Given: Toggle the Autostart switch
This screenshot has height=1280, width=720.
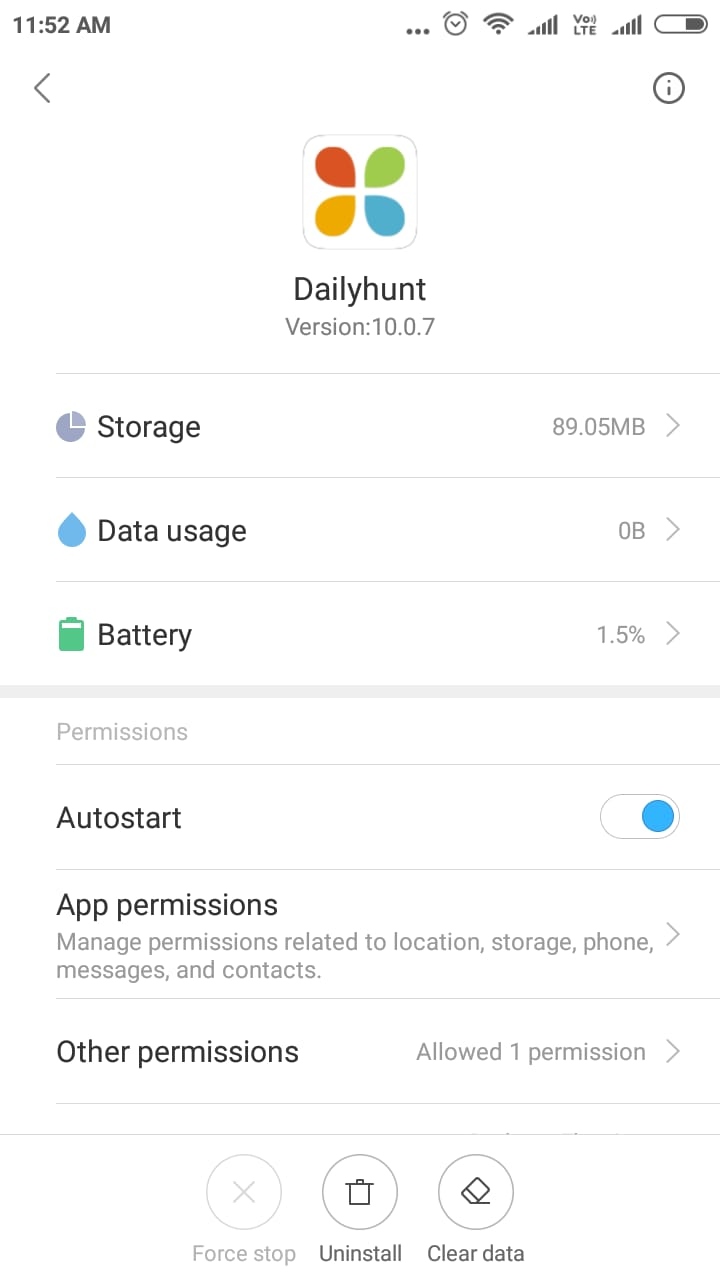Looking at the screenshot, I should [x=640, y=817].
